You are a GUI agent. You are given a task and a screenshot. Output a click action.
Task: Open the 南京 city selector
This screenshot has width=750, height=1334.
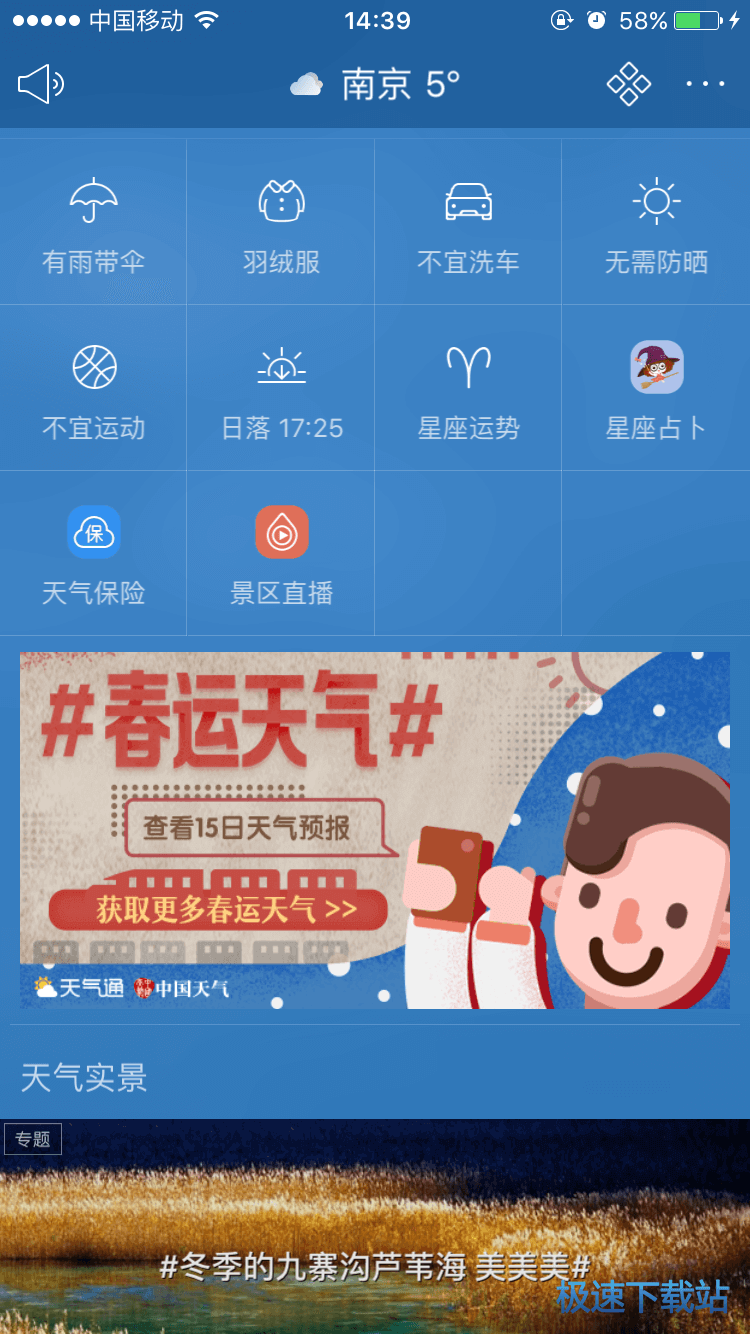click(376, 85)
